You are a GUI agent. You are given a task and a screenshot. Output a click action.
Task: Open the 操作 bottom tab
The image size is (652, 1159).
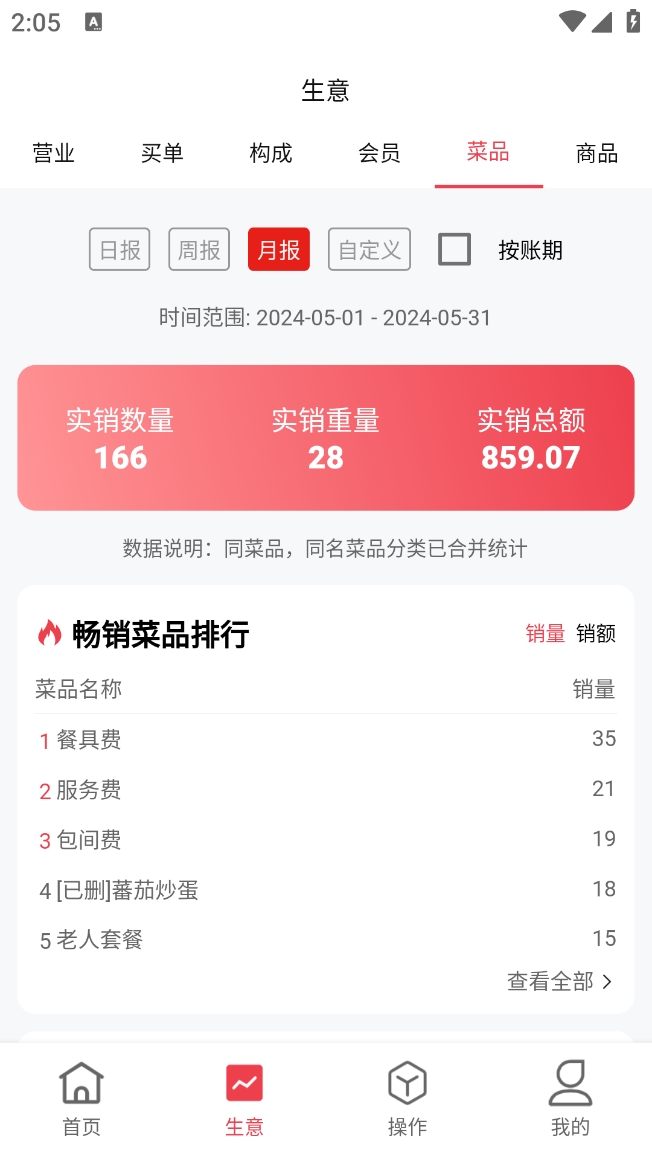(407, 1099)
